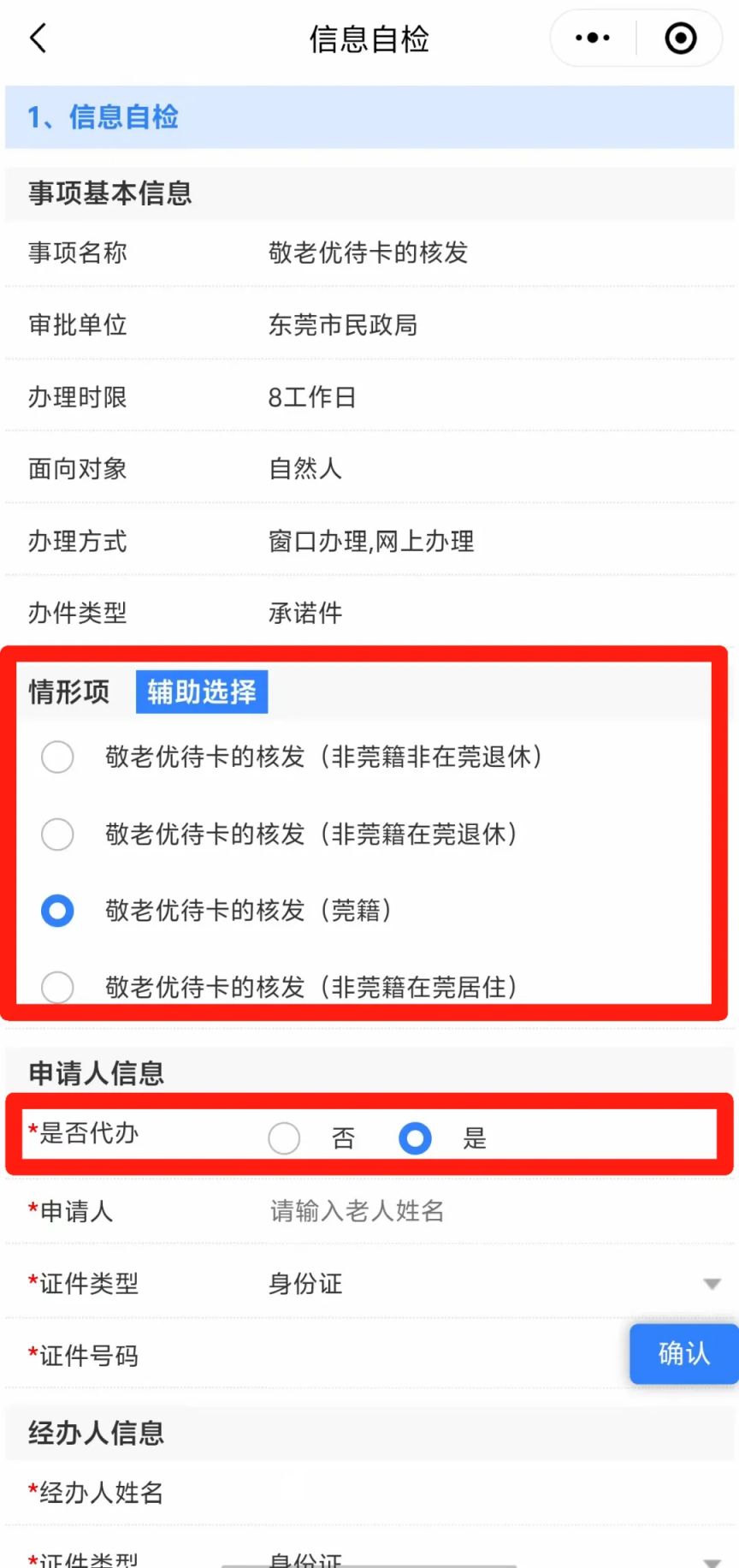Select 敬老优待卡的核发（莞籍）
The width and height of the screenshot is (739, 1568).
58,910
